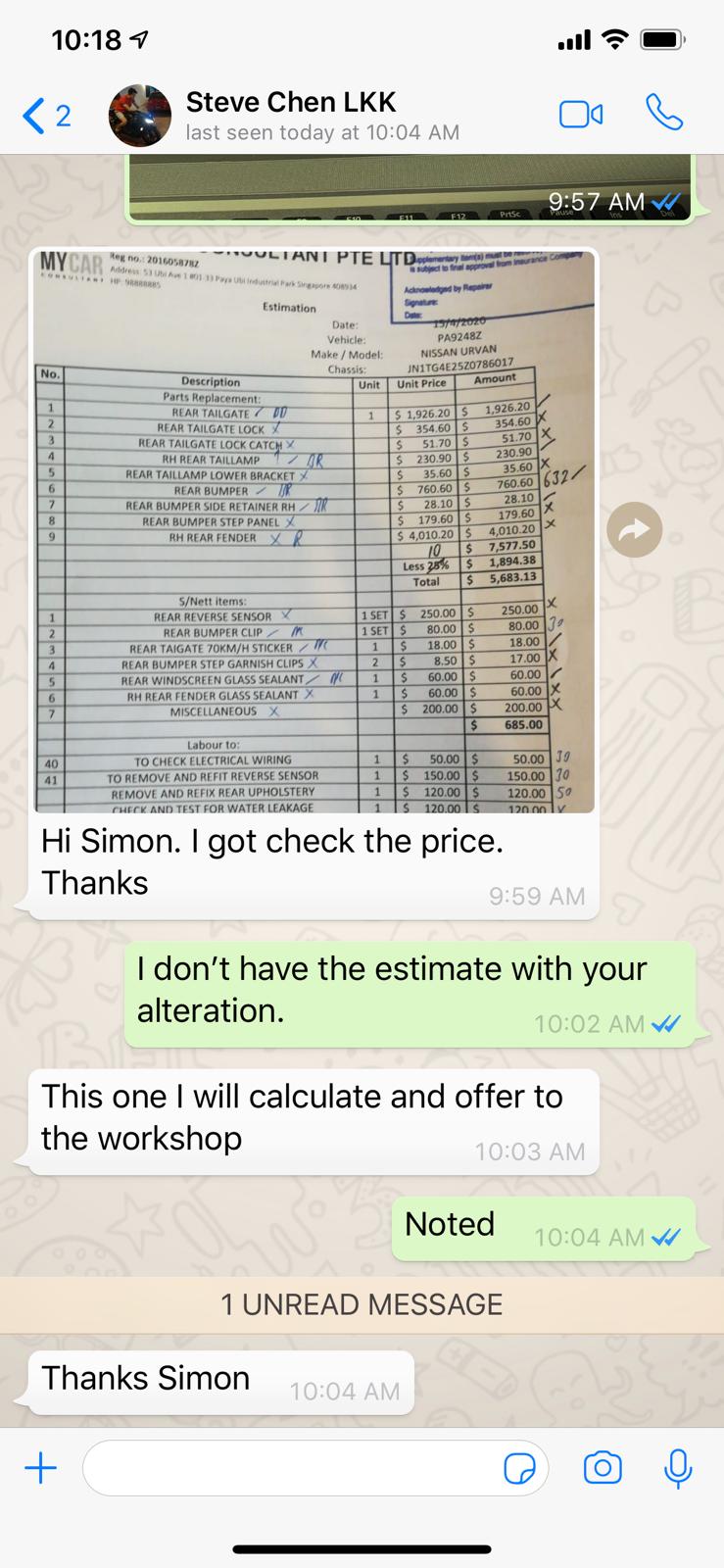Open the sticker picker
This screenshot has width=724, height=1568.
point(519,1468)
